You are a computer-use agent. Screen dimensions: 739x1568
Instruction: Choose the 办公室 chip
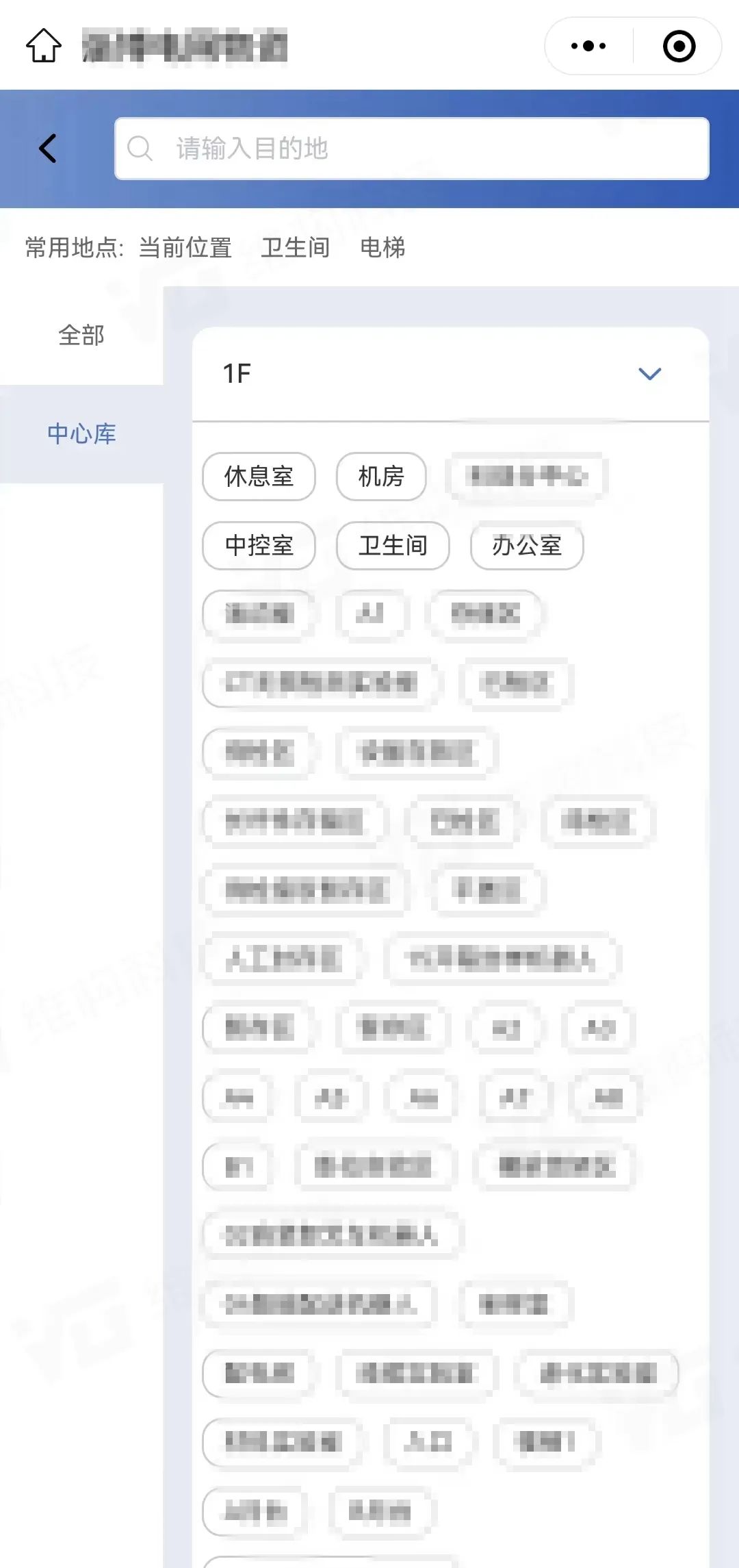pos(527,546)
